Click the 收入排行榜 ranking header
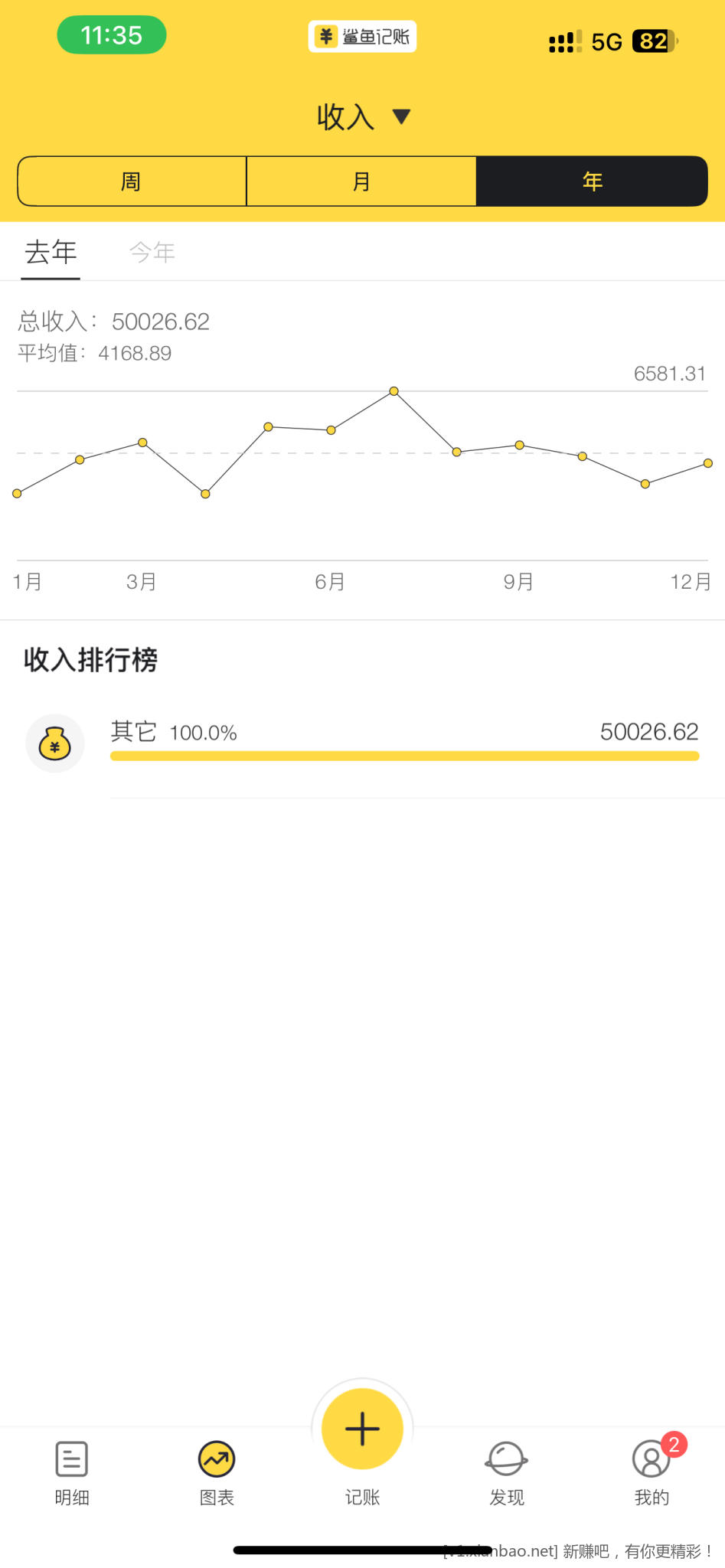Image resolution: width=725 pixels, height=1568 pixels. 90,660
